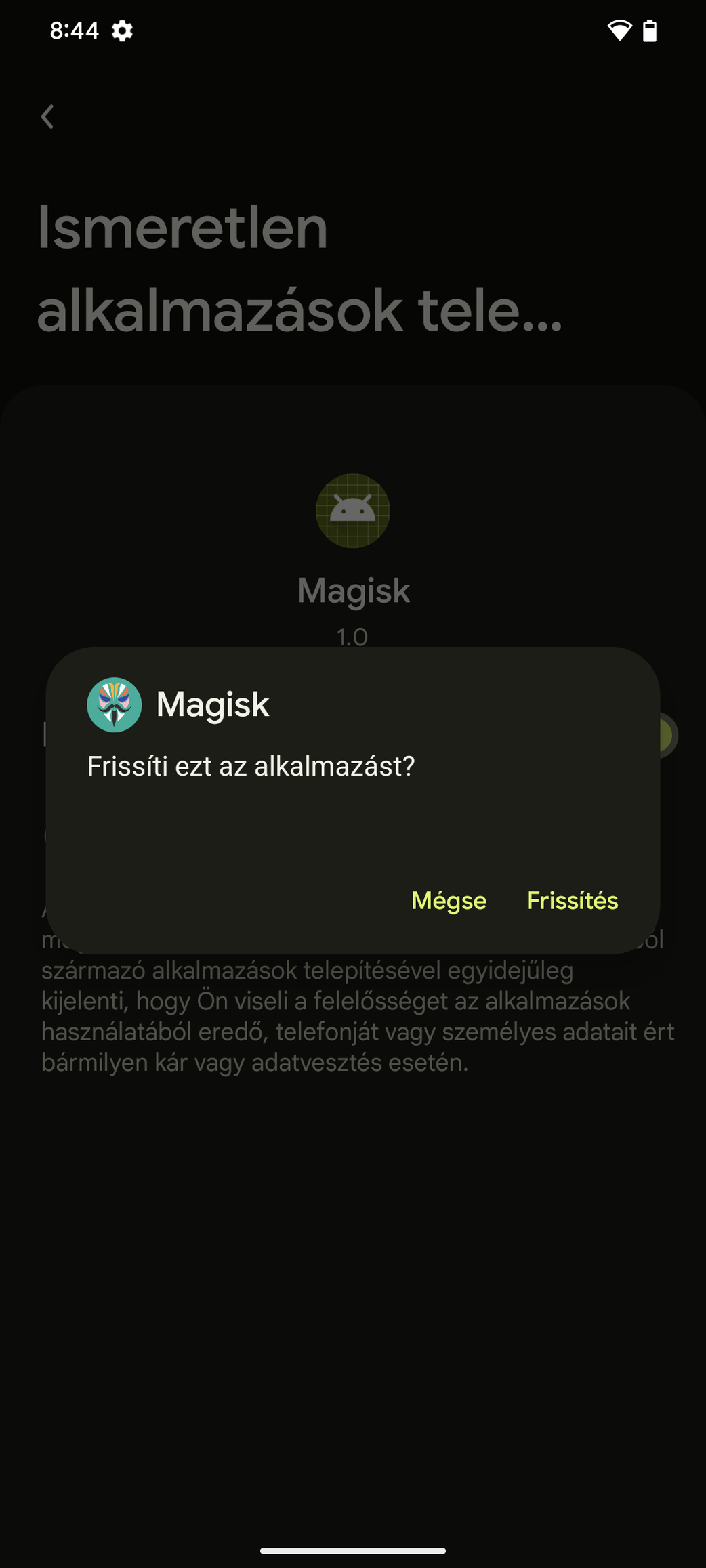Image resolution: width=706 pixels, height=1568 pixels.
Task: Confirm the update with Frissítés
Action: point(573,900)
